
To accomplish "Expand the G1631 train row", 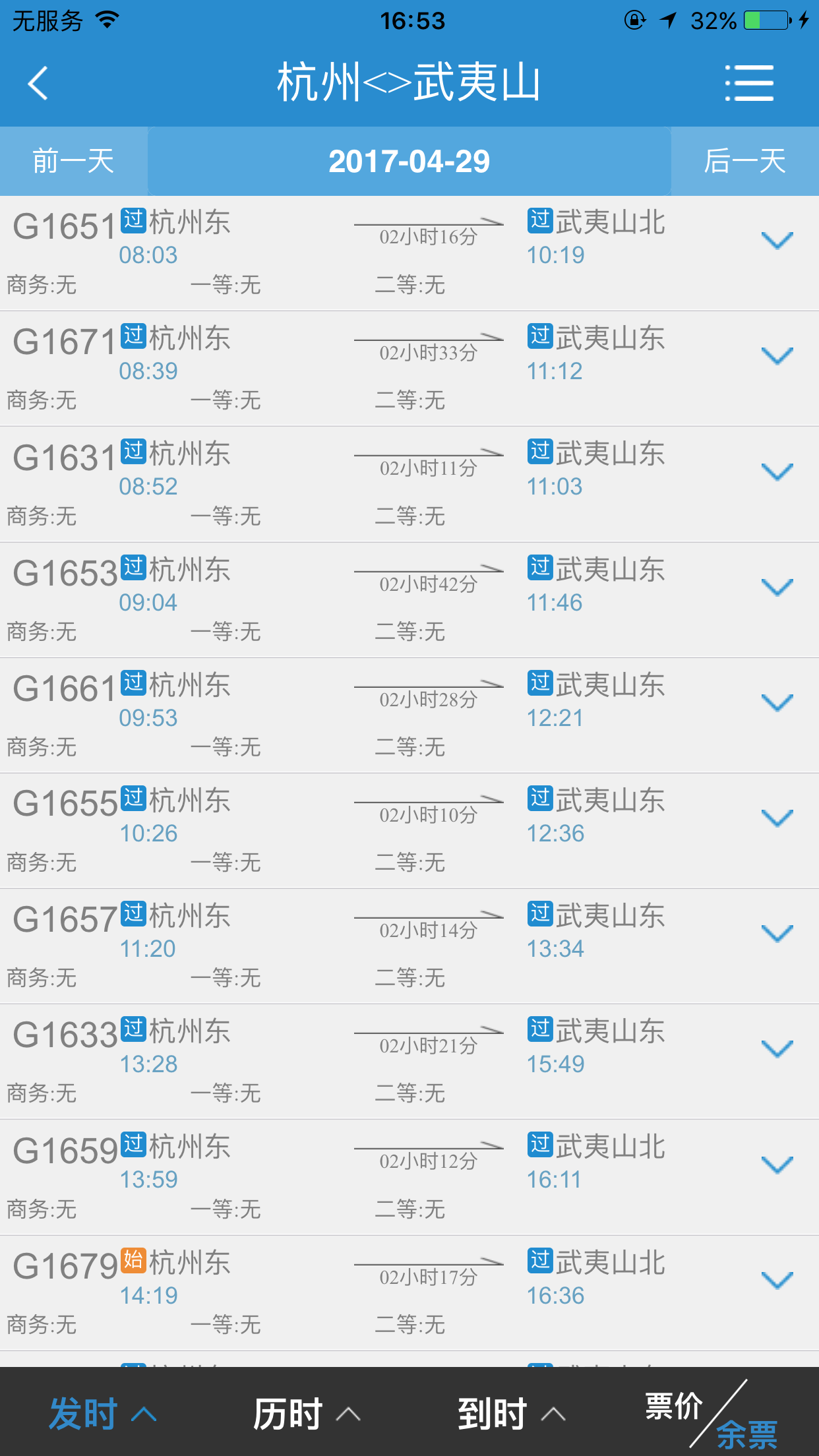I will click(x=777, y=471).
